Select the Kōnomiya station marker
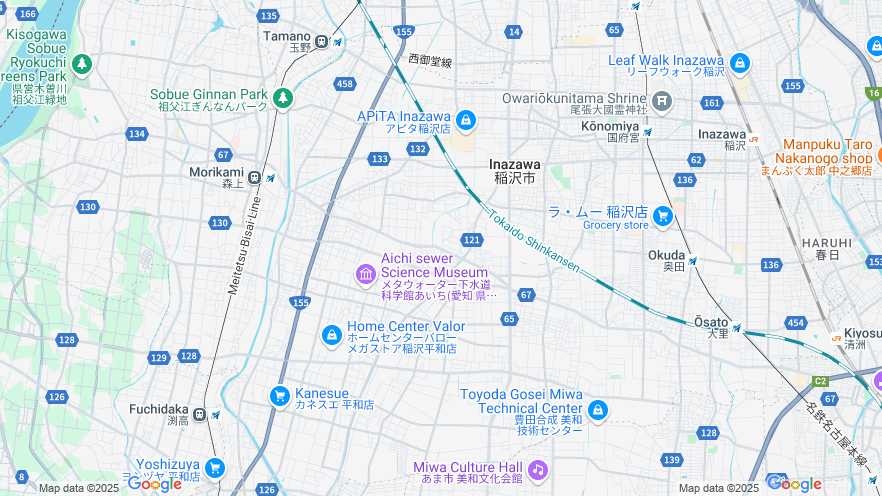Screen dimensions: 882x496 click(648, 132)
